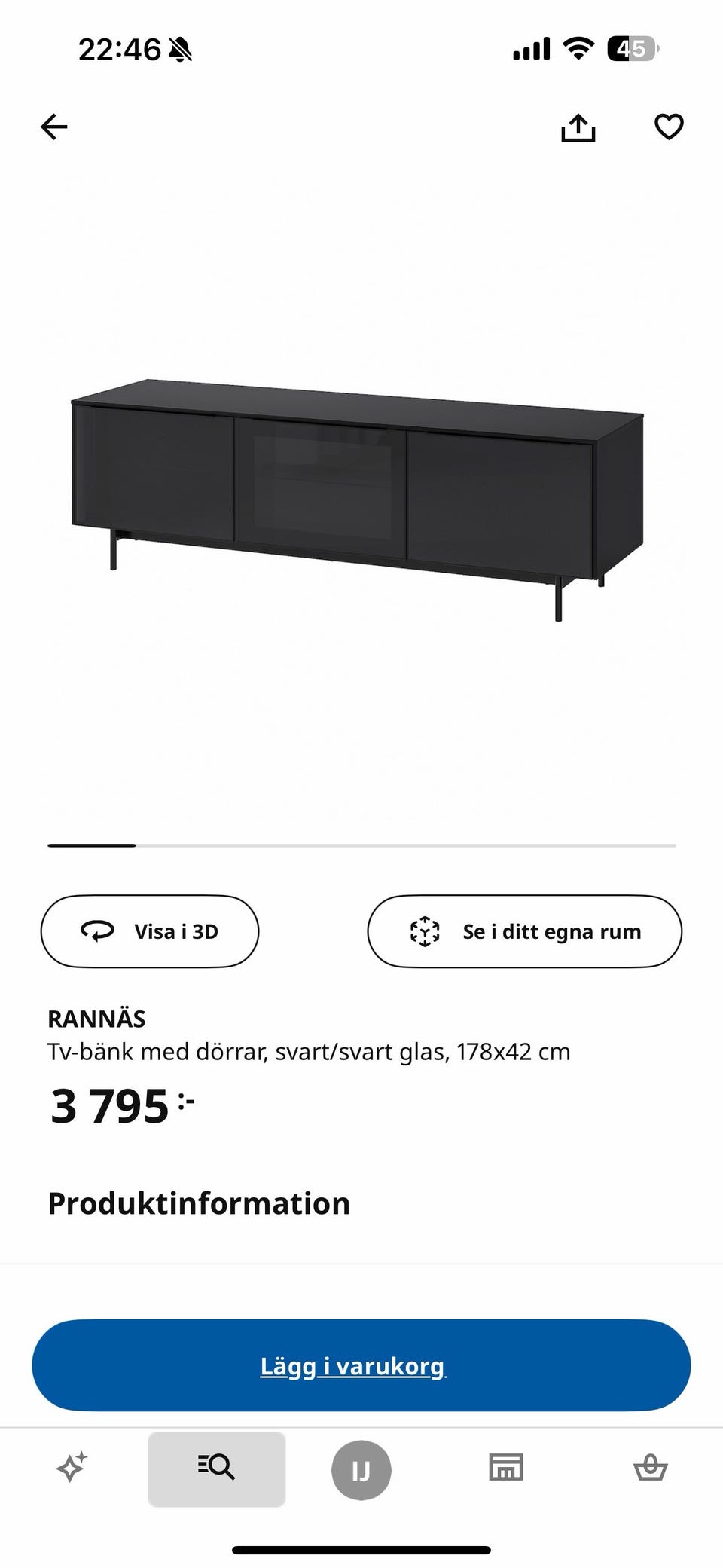Image resolution: width=723 pixels, height=1568 pixels.
Task: Open the AI assistant sparkle icon
Action: coord(70,1468)
